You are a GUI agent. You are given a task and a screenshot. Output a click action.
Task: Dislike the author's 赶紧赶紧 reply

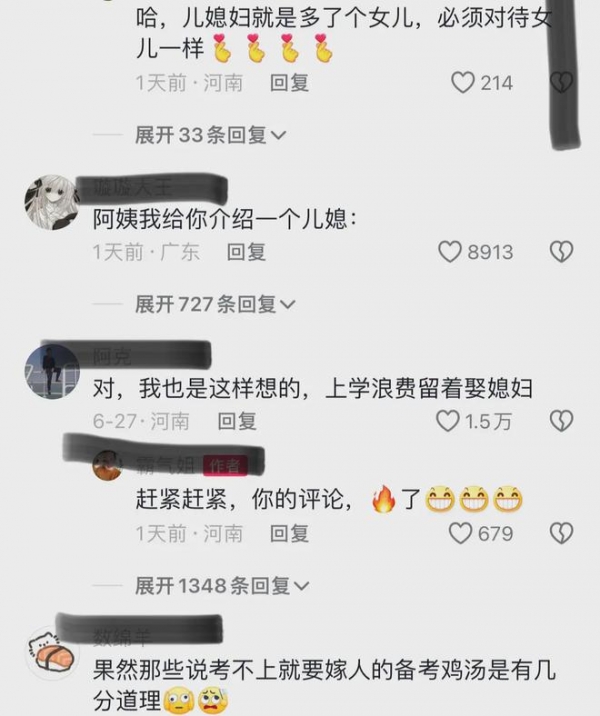click(x=561, y=533)
